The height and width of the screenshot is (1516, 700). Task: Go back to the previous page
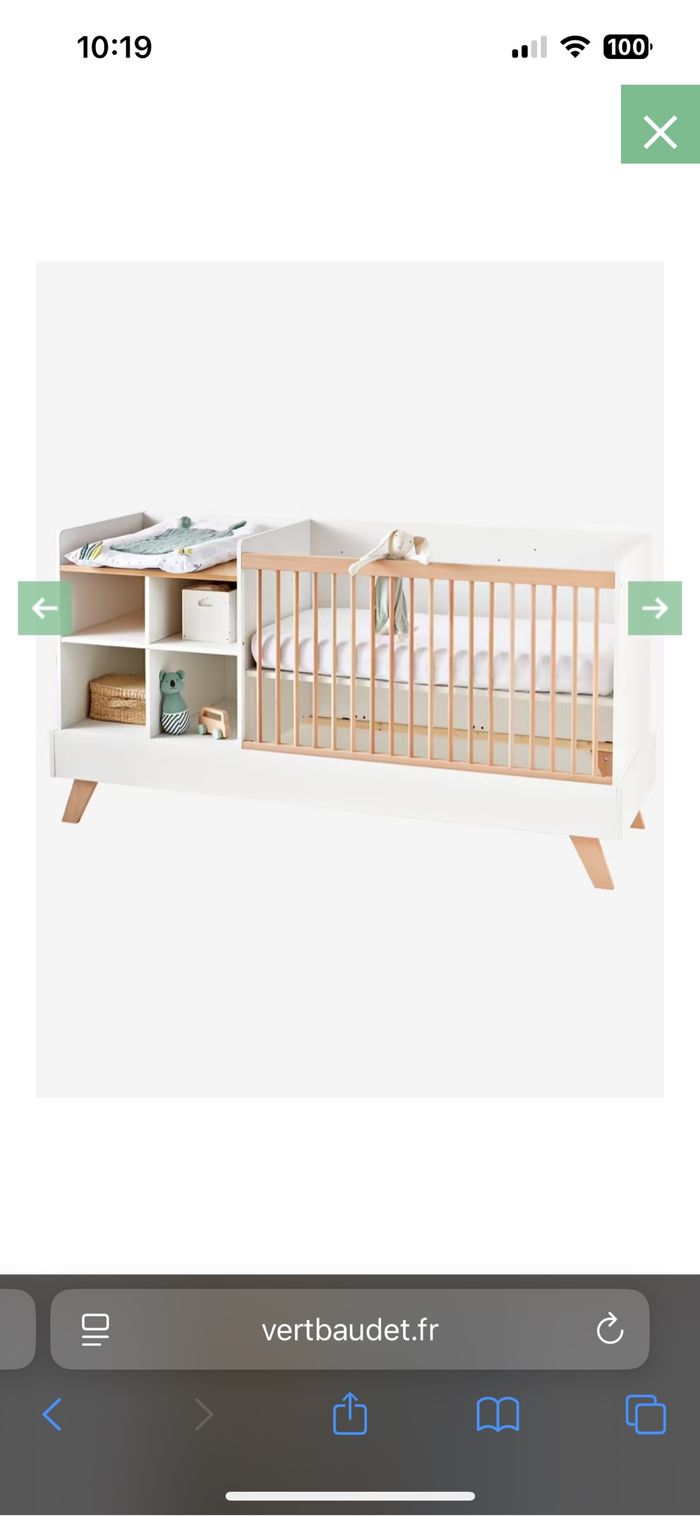[x=52, y=1414]
